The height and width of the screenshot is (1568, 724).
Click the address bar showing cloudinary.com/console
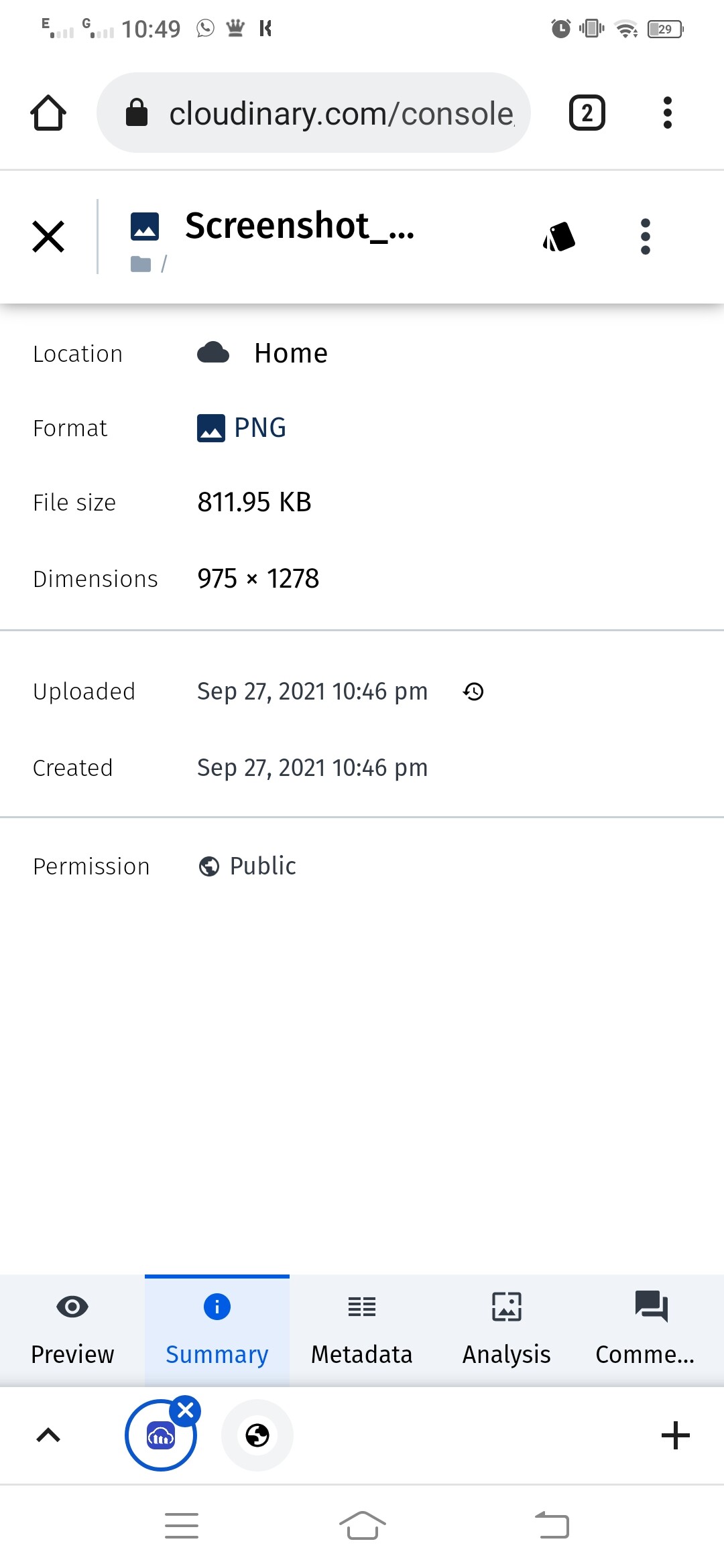[315, 113]
